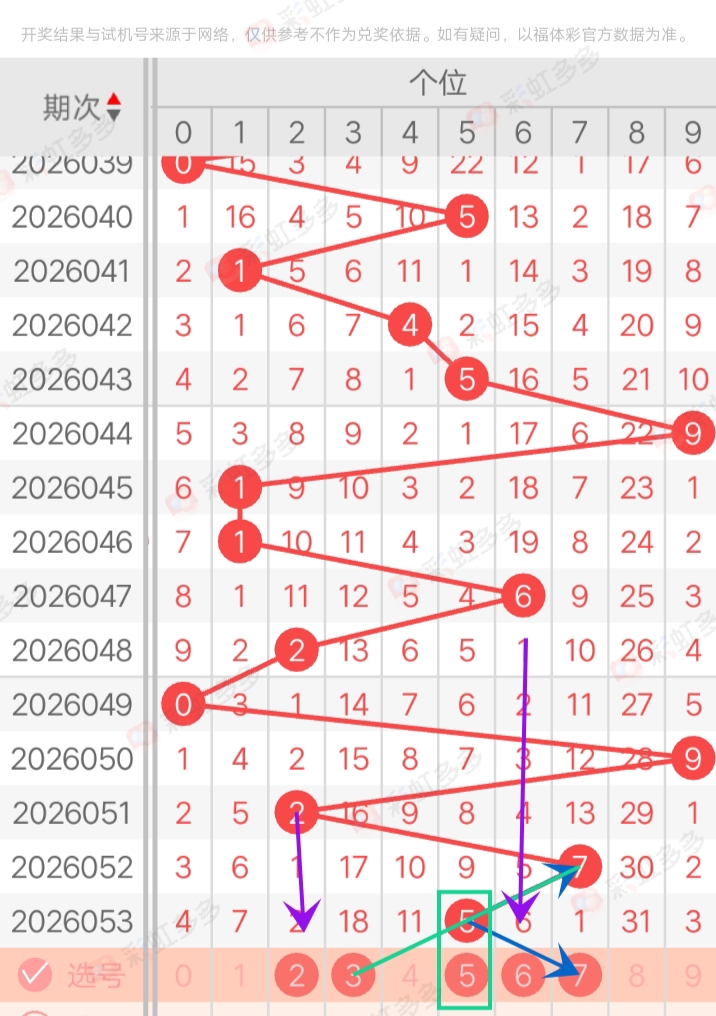Pick number 4 in the 选号 row

410,975
